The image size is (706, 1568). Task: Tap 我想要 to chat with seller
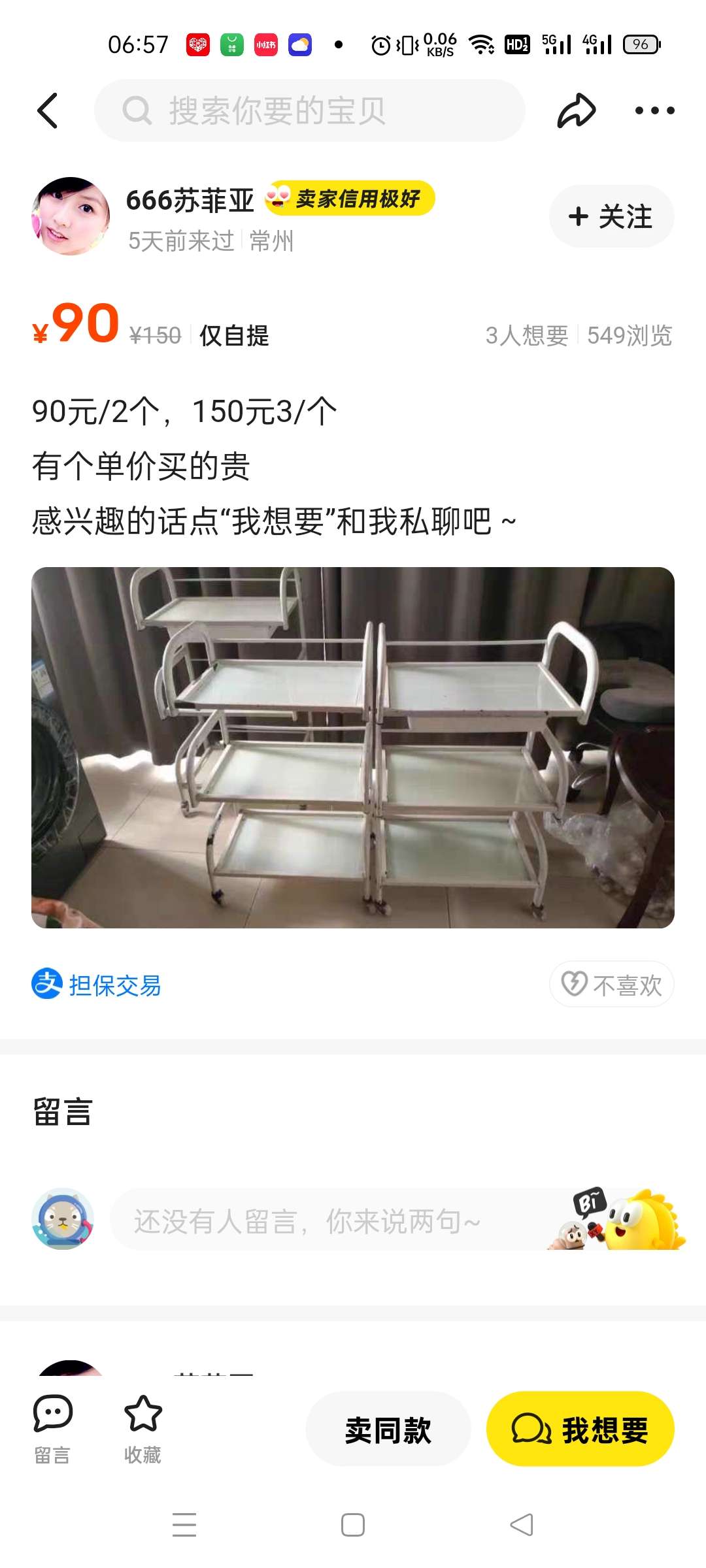(x=580, y=1429)
